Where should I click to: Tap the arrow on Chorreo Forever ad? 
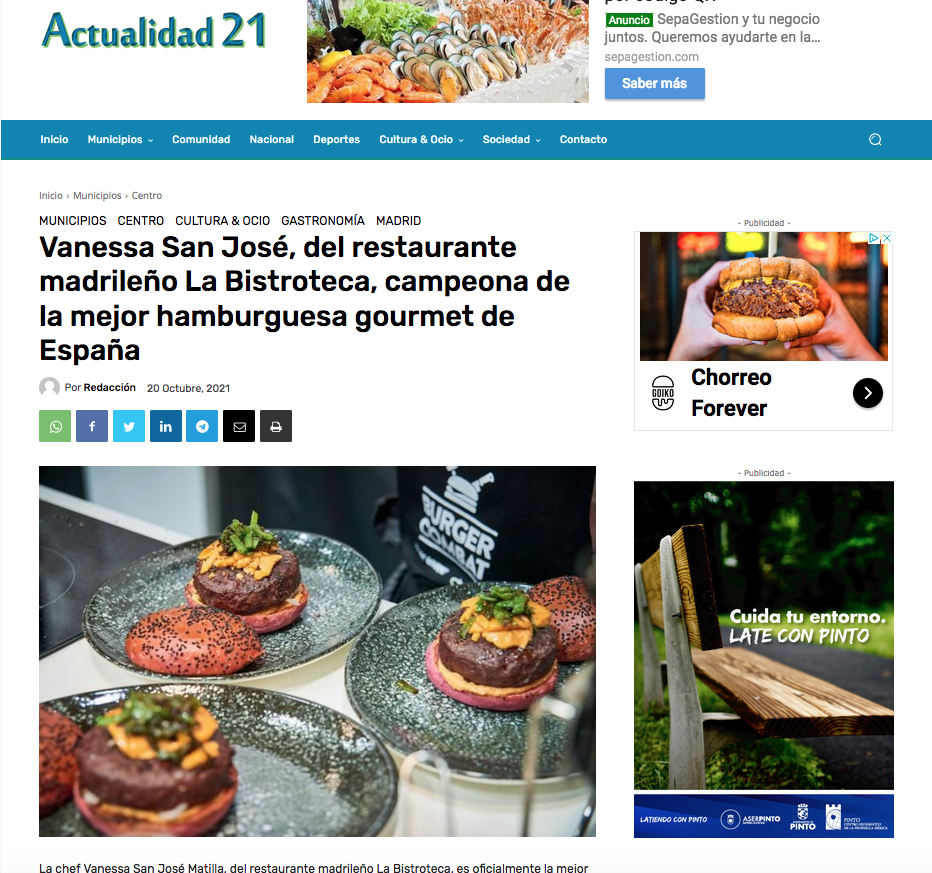(867, 393)
